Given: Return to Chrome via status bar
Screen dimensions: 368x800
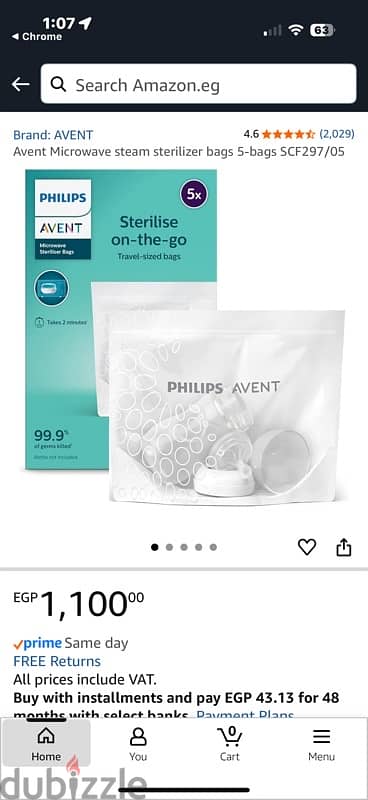Looking at the screenshot, I should pos(37,37).
